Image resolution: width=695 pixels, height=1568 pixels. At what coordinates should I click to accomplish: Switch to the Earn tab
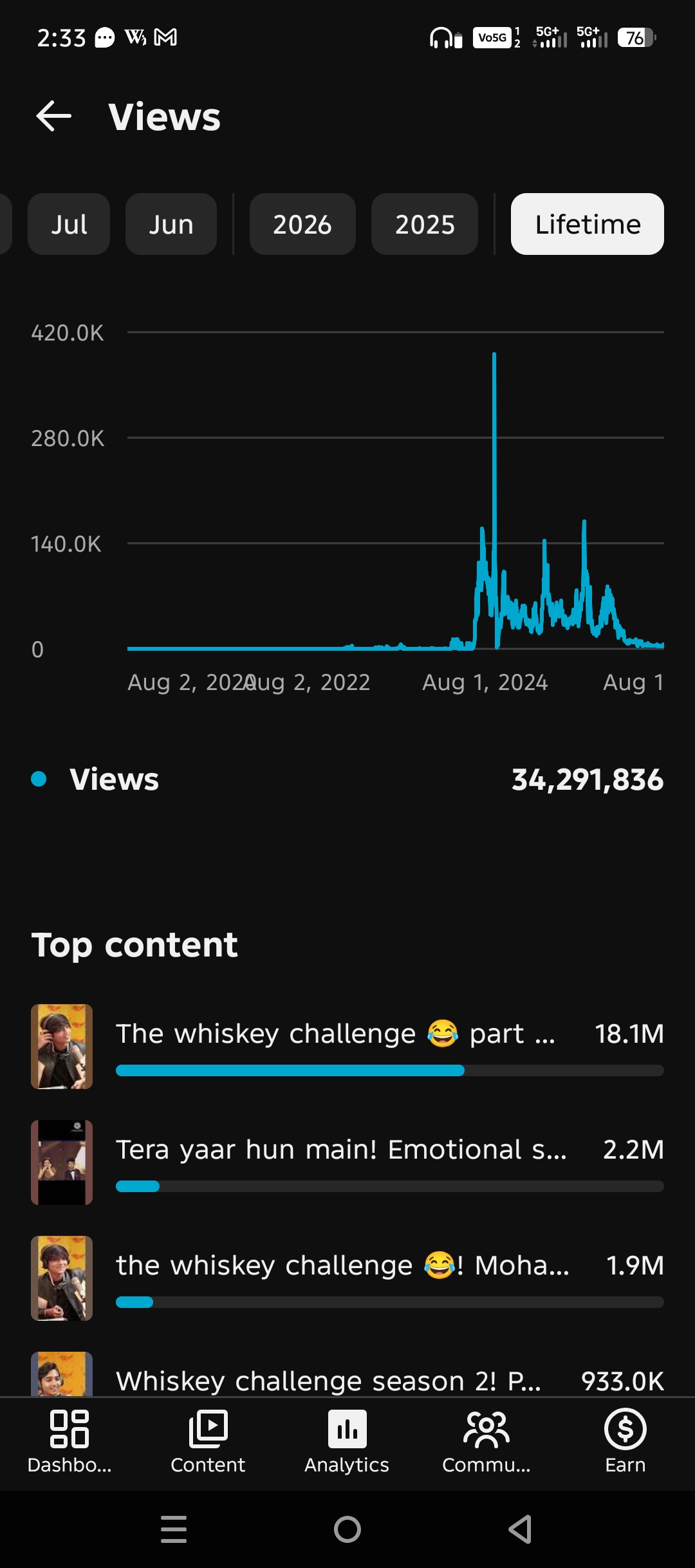coord(625,1442)
